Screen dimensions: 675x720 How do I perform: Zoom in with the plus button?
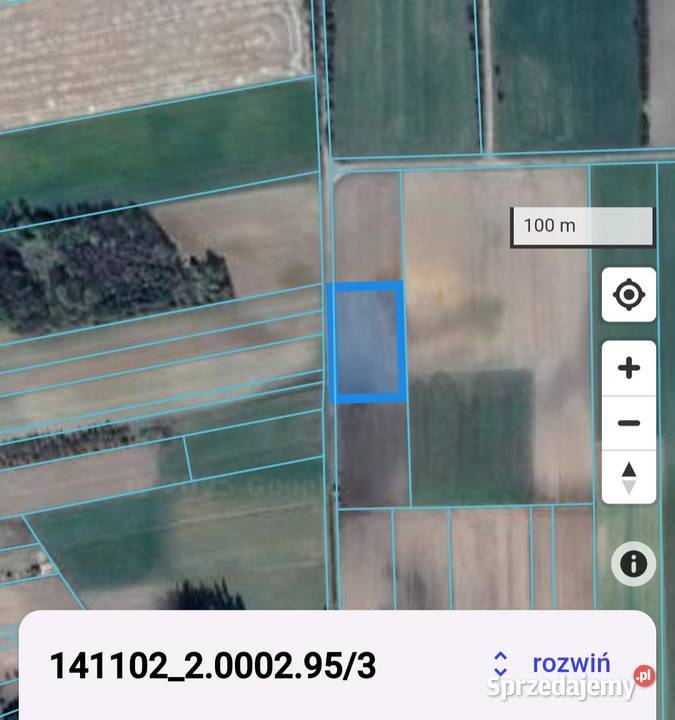point(629,368)
